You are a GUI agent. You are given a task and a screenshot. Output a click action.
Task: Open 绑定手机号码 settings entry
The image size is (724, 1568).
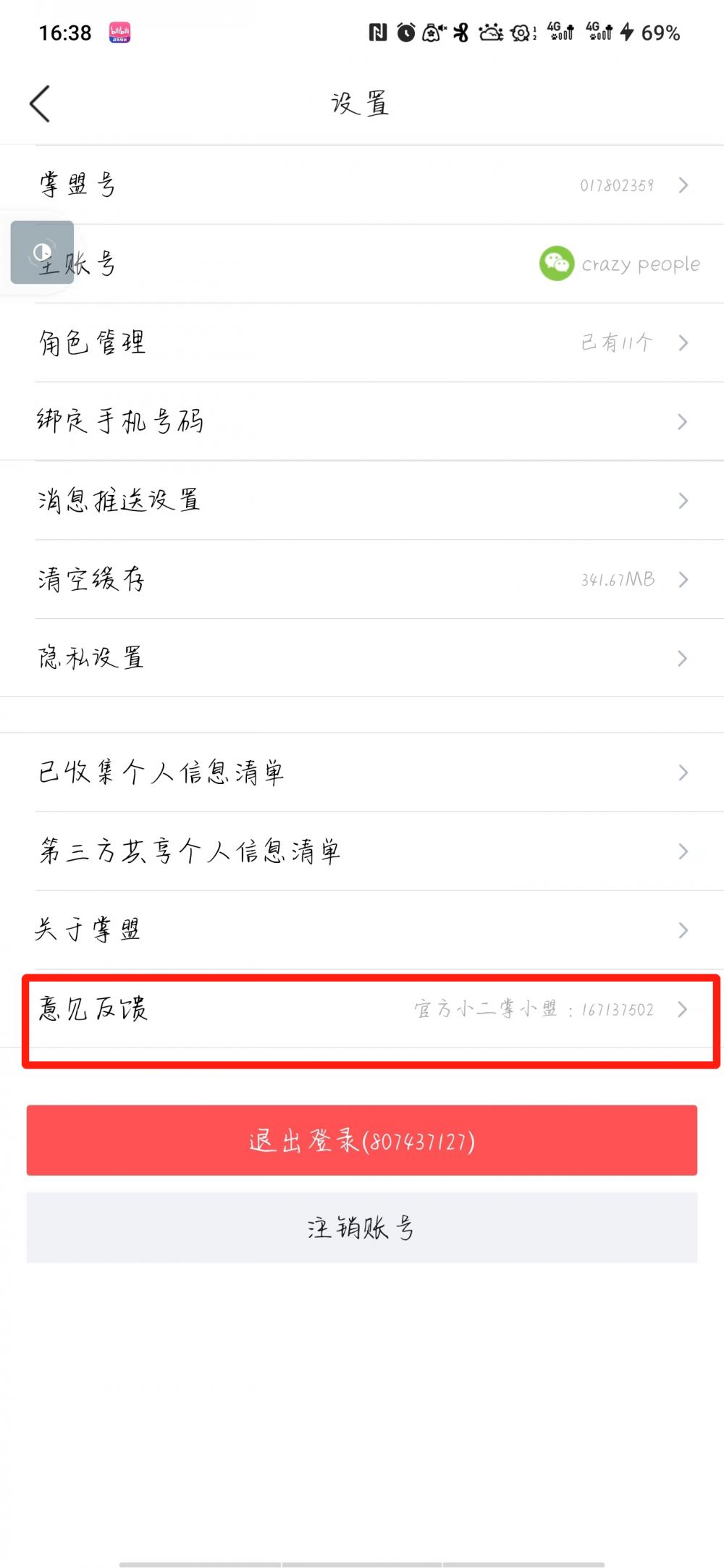[362, 421]
